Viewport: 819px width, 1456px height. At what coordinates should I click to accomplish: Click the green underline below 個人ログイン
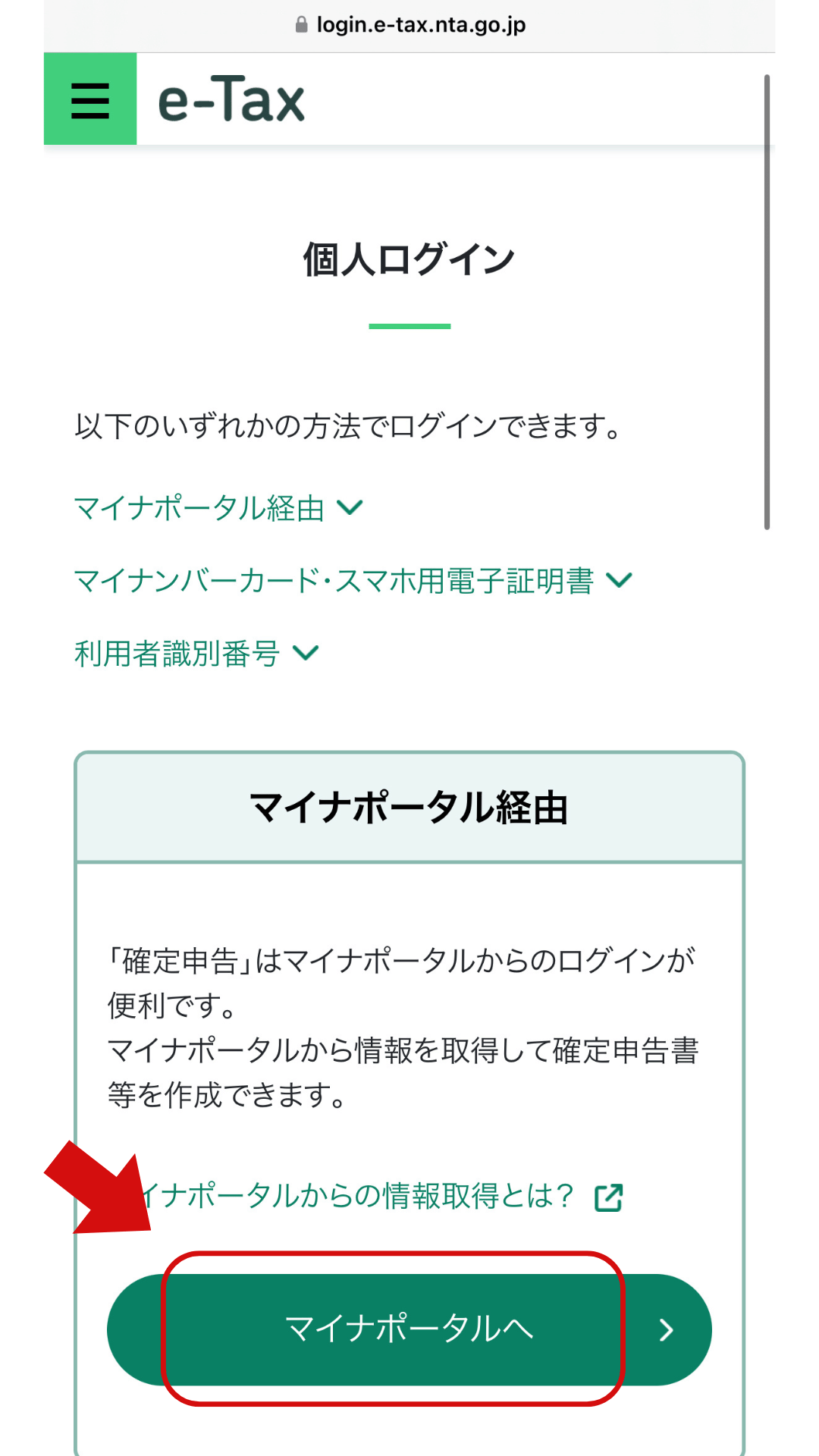point(409,325)
